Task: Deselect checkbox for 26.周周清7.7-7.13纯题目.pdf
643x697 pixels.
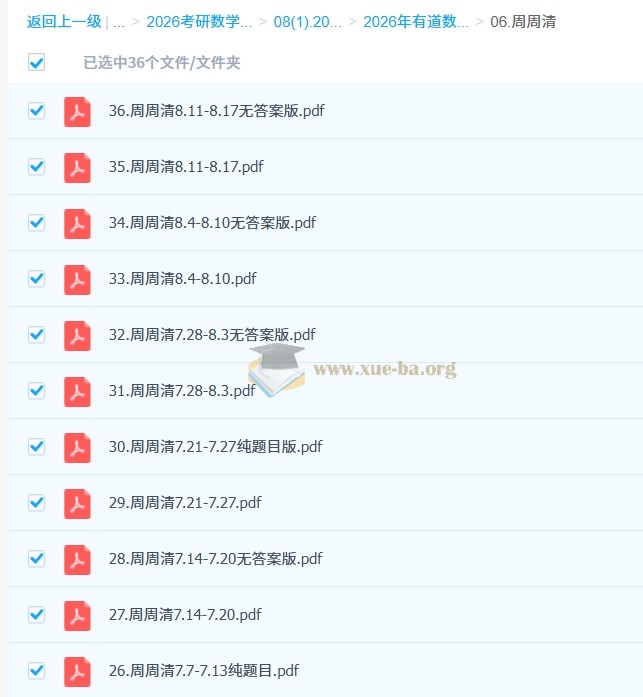Action: pyautogui.click(x=37, y=670)
